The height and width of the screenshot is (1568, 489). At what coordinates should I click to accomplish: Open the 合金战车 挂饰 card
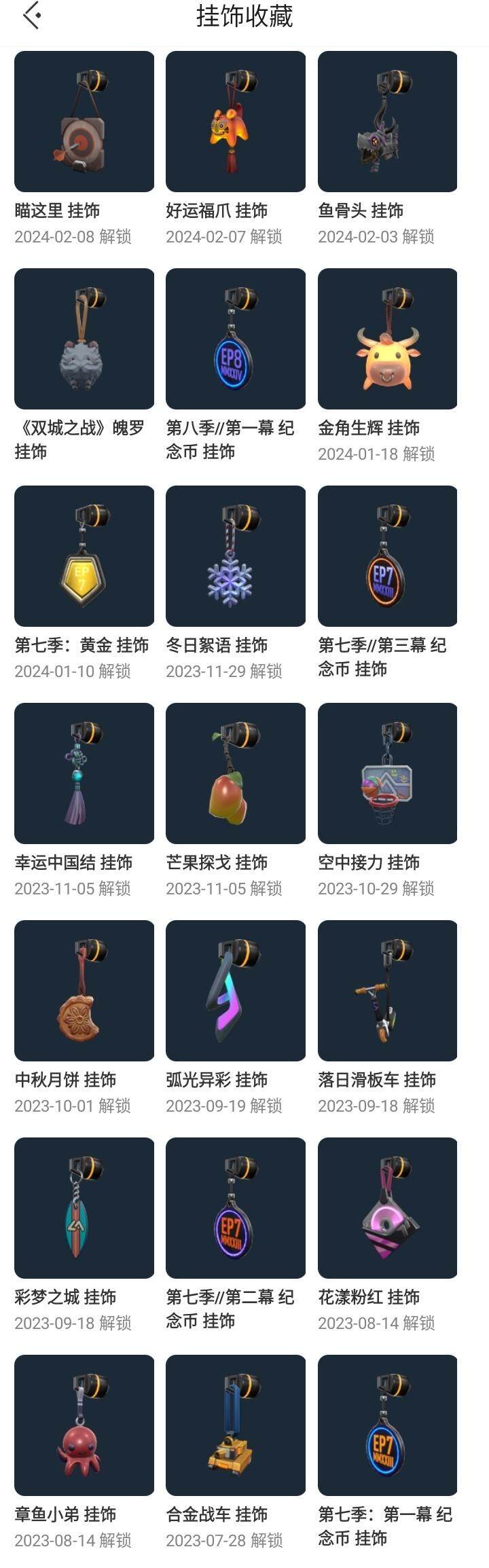point(236,1425)
